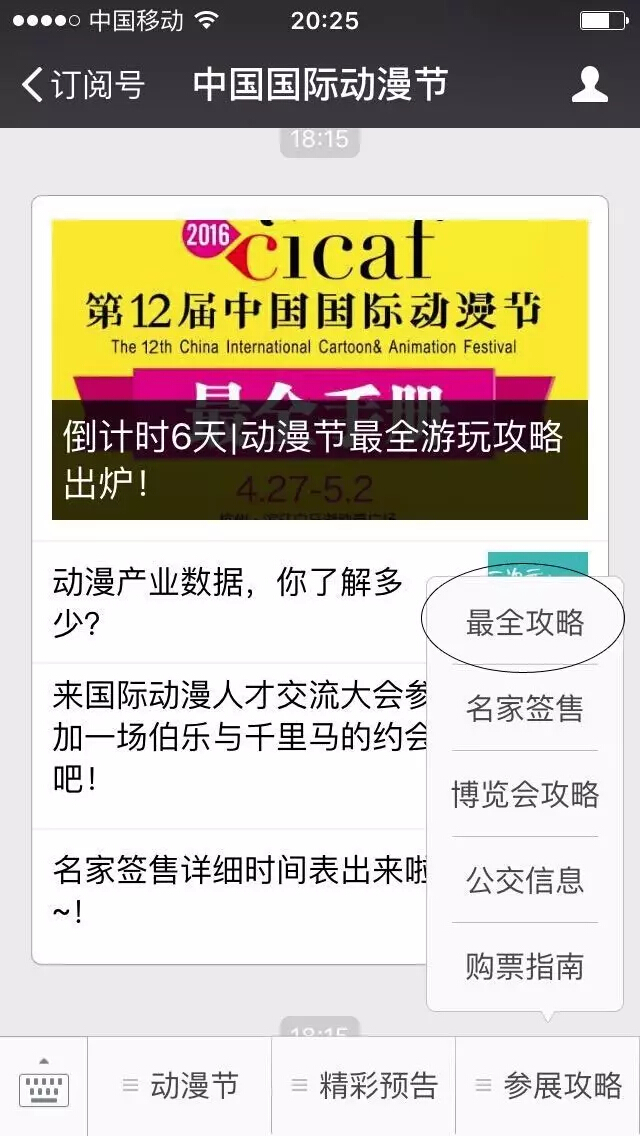Viewport: 640px width, 1136px height.
Task: Select 最全攻略 from the popup menu
Action: (525, 623)
